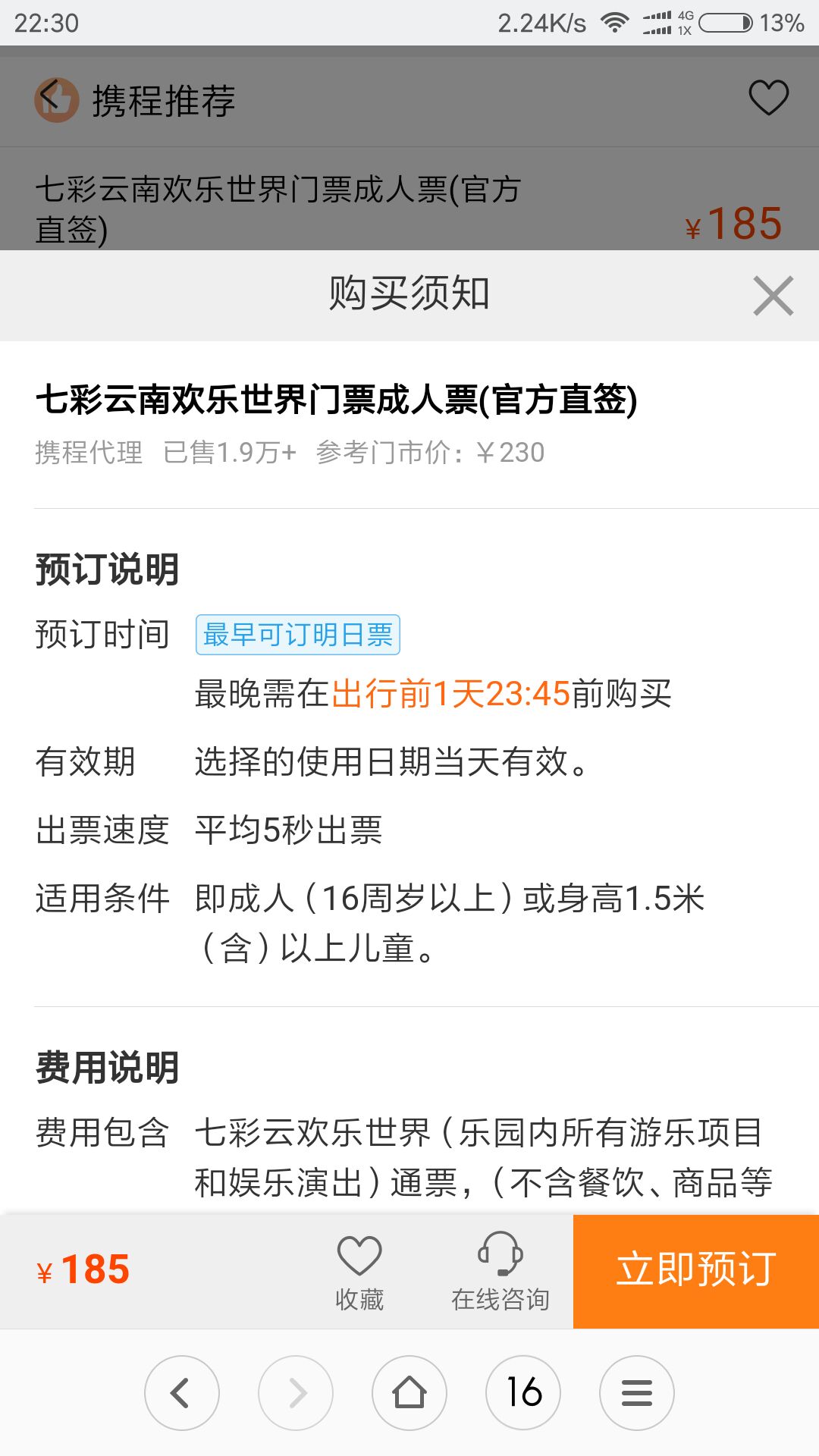This screenshot has width=819, height=1456.
Task: Tap 立即预订 to book now
Action: coord(695,1271)
